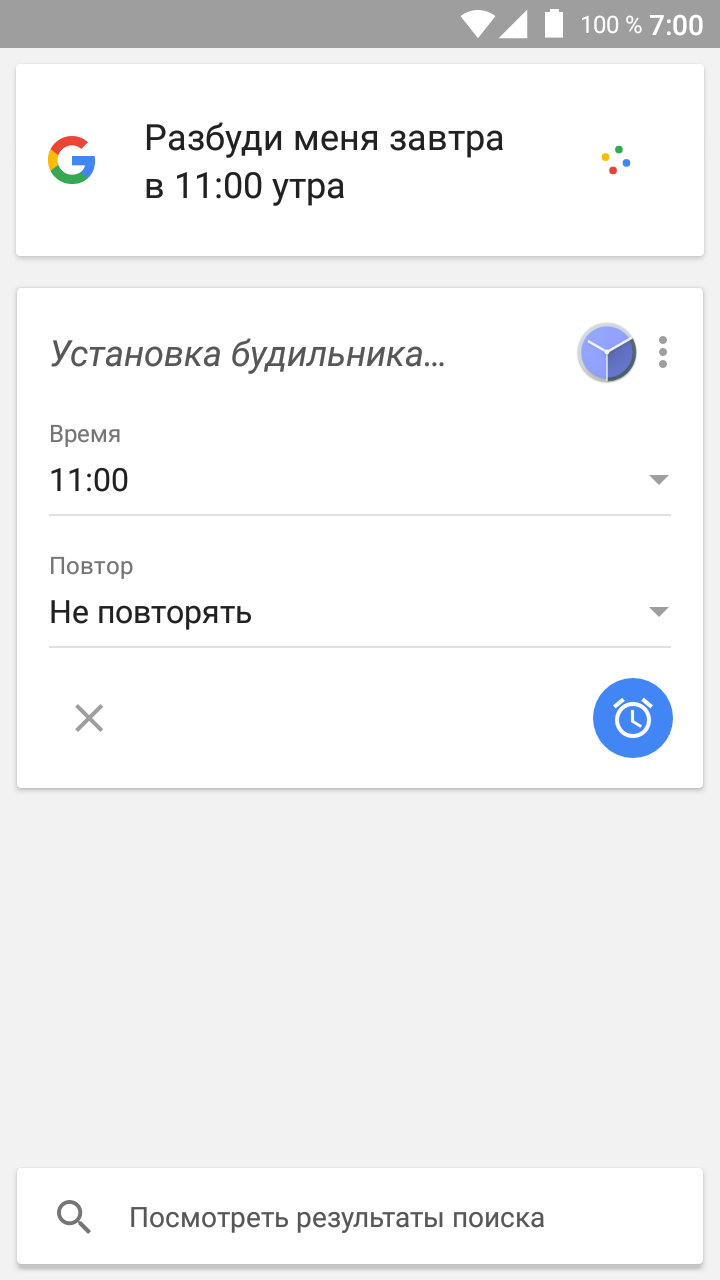This screenshot has height=1280, width=720.
Task: Open the Clock app icon in the card
Action: tap(607, 353)
